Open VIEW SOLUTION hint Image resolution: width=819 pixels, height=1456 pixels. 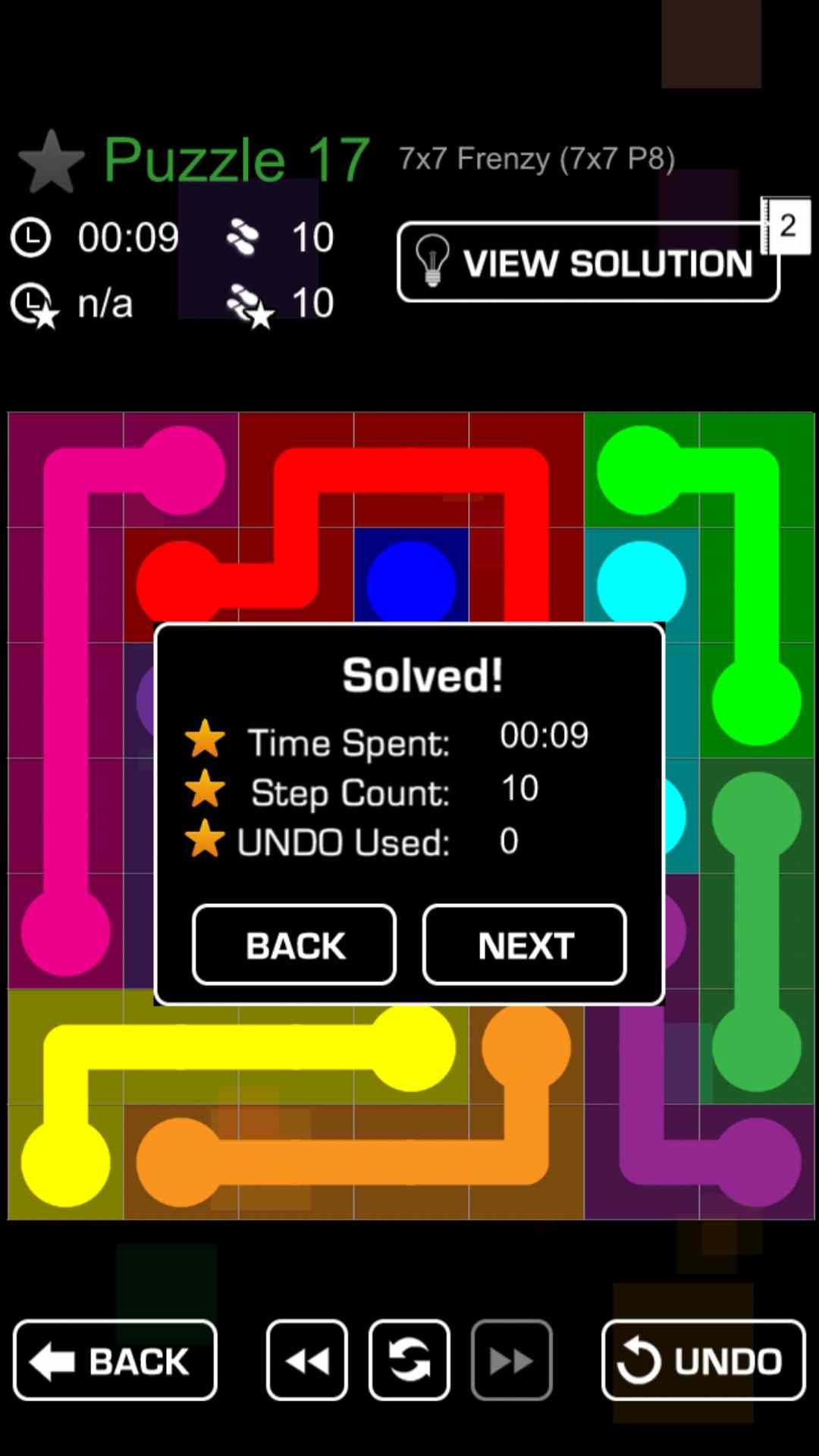click(x=588, y=262)
